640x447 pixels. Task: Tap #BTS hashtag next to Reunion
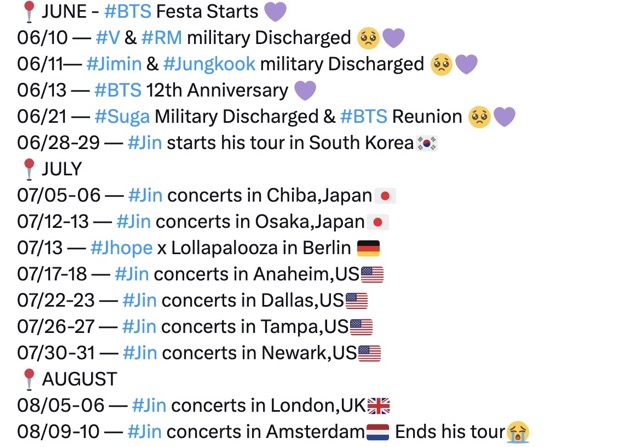coord(364,117)
